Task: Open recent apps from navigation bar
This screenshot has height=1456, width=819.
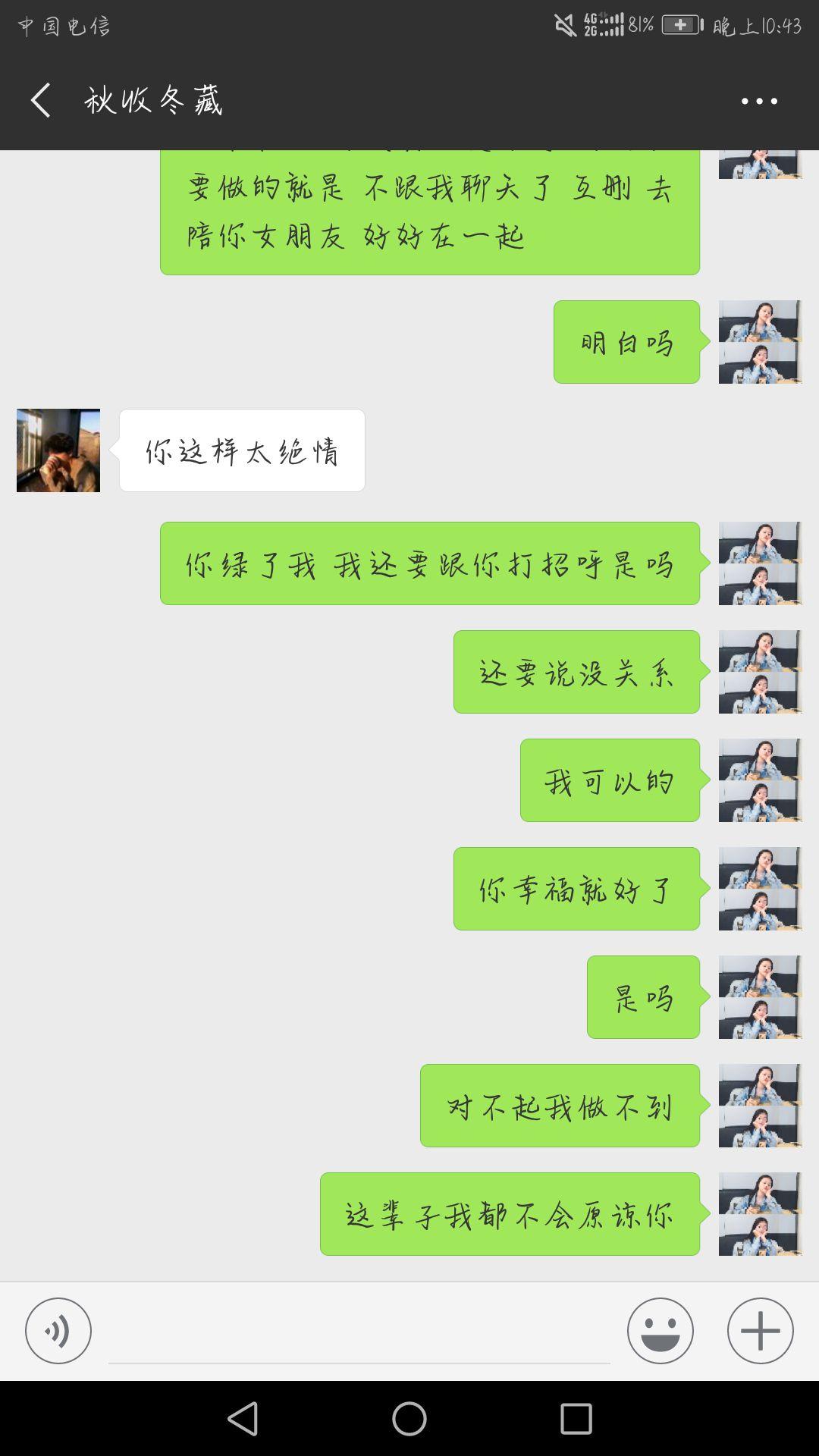Action: point(576,1418)
